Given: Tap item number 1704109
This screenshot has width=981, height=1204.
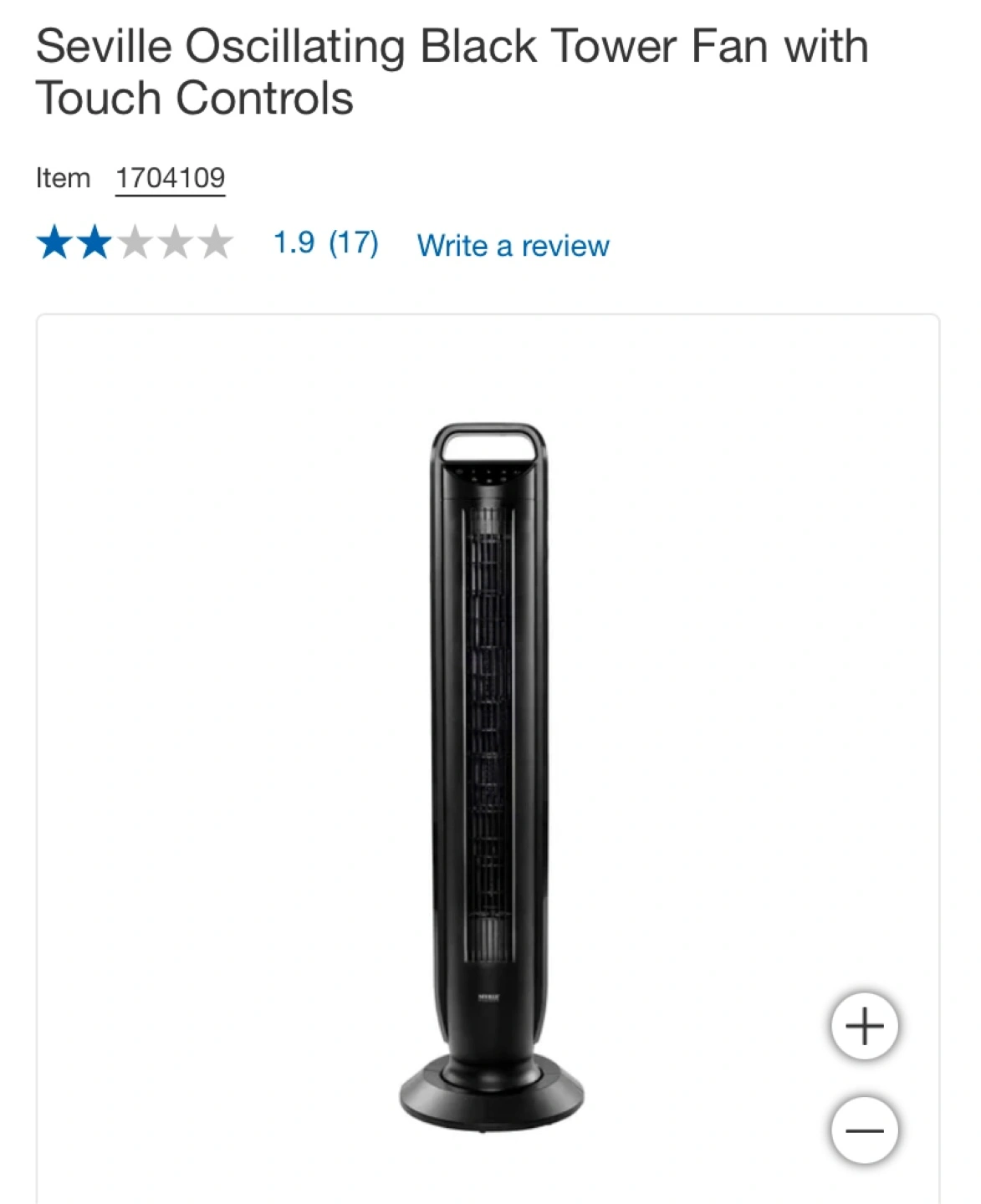Looking at the screenshot, I should (x=170, y=178).
